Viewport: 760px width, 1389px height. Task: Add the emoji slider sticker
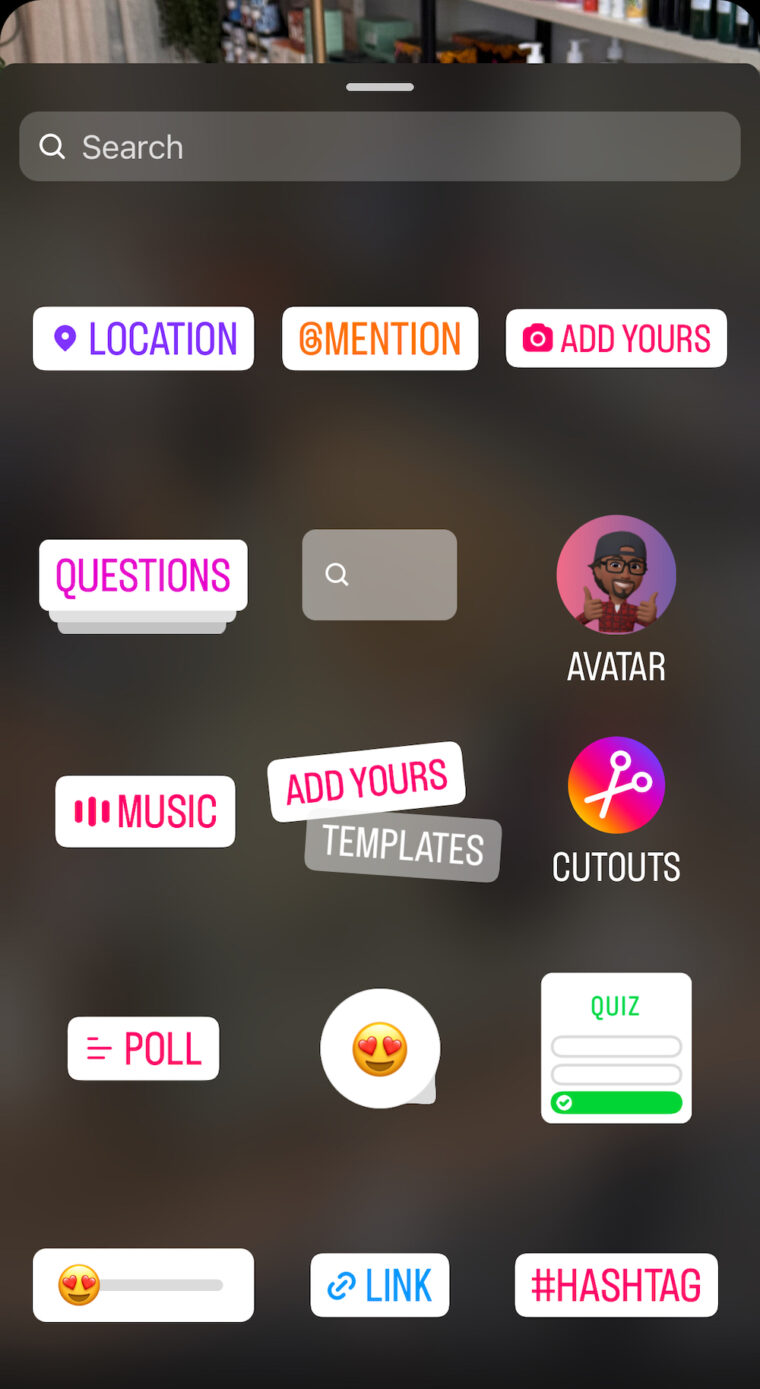point(143,1285)
